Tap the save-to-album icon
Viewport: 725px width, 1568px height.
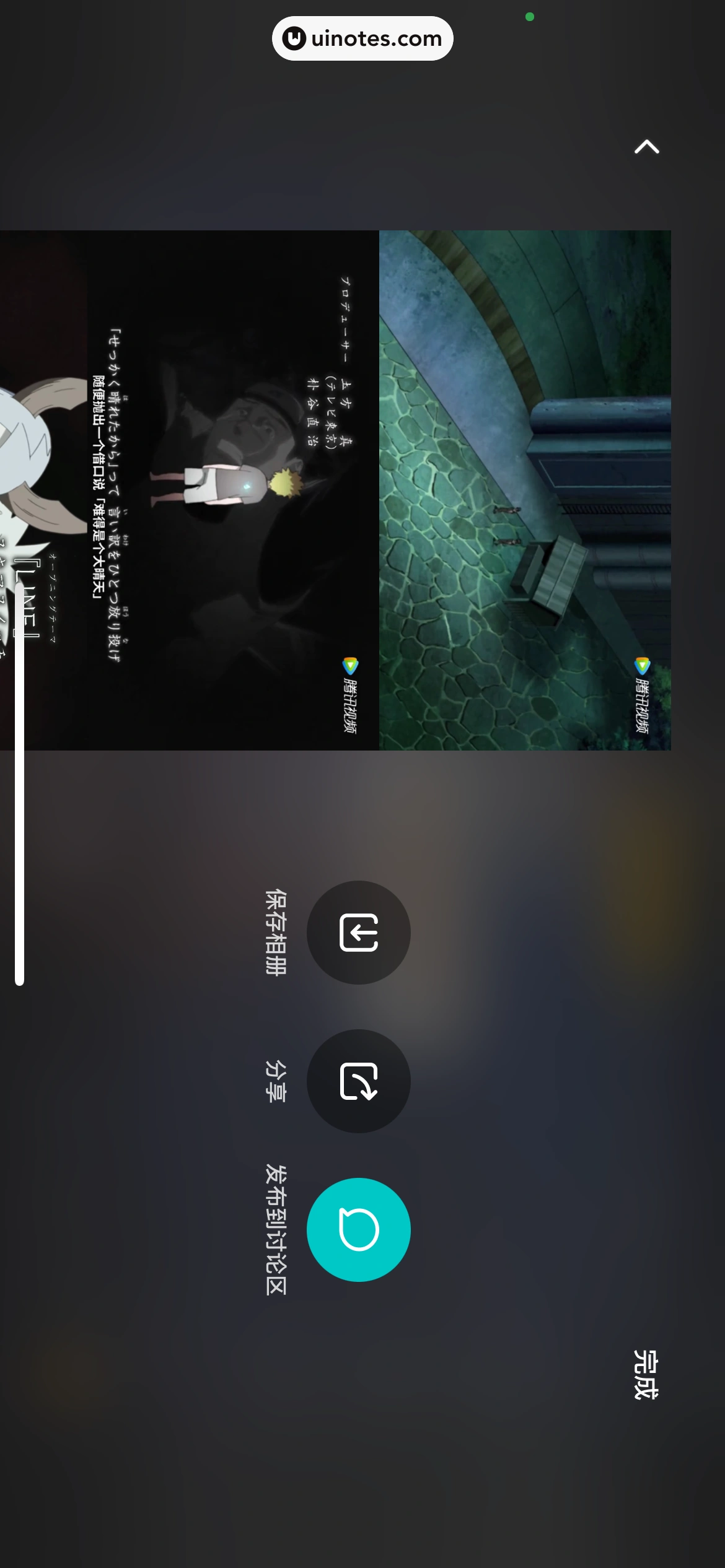[x=359, y=932]
